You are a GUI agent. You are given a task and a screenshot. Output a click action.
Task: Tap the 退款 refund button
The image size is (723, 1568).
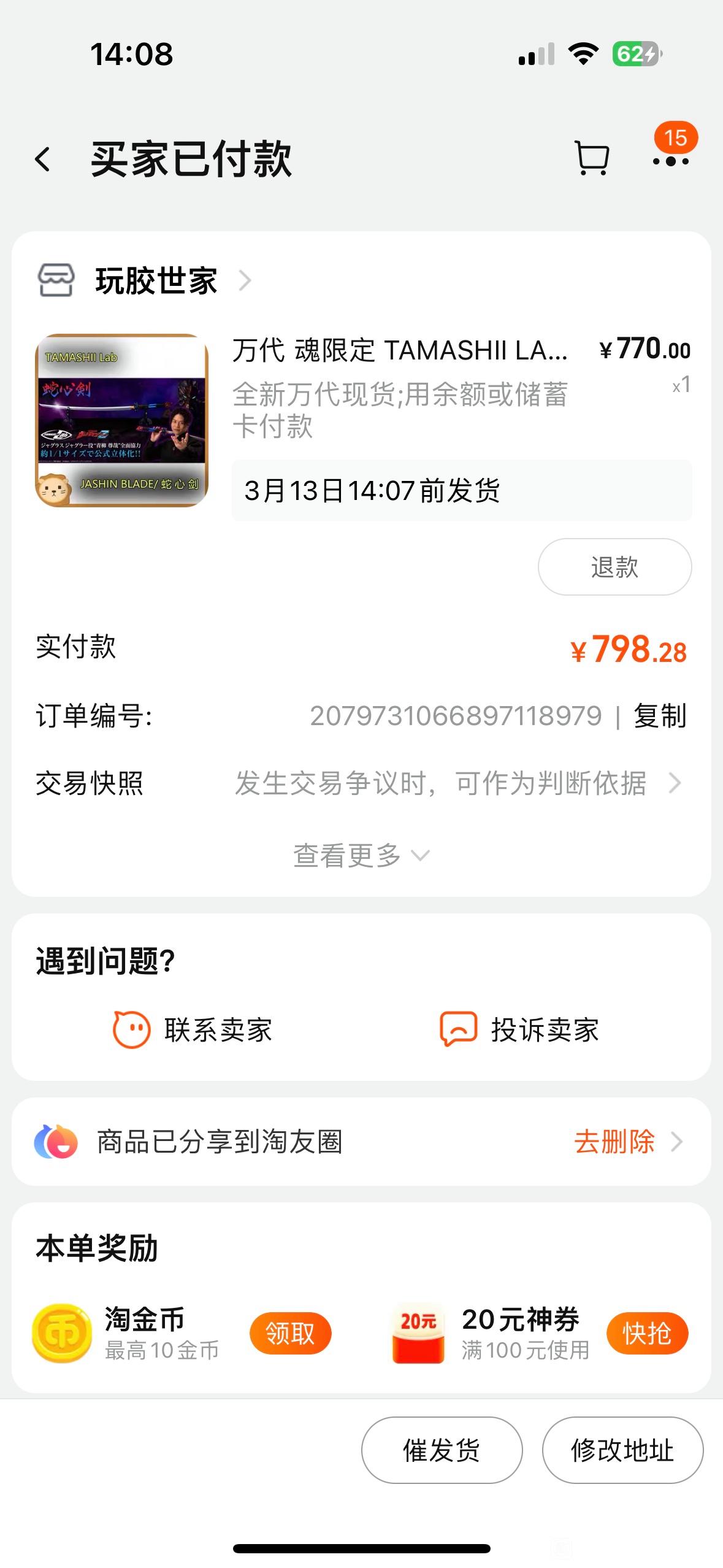click(x=614, y=567)
